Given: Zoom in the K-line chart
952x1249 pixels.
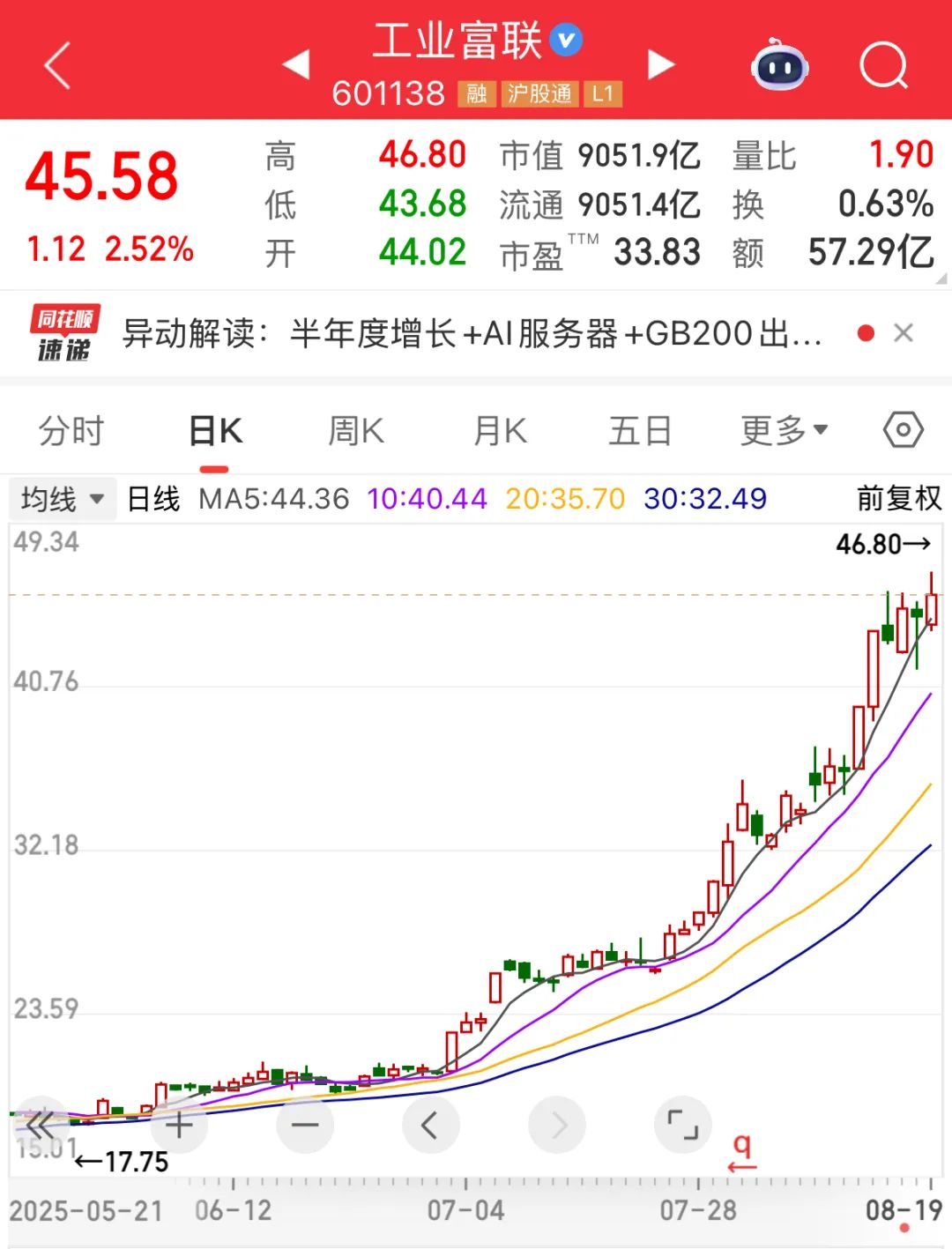Looking at the screenshot, I should coord(179,1125).
